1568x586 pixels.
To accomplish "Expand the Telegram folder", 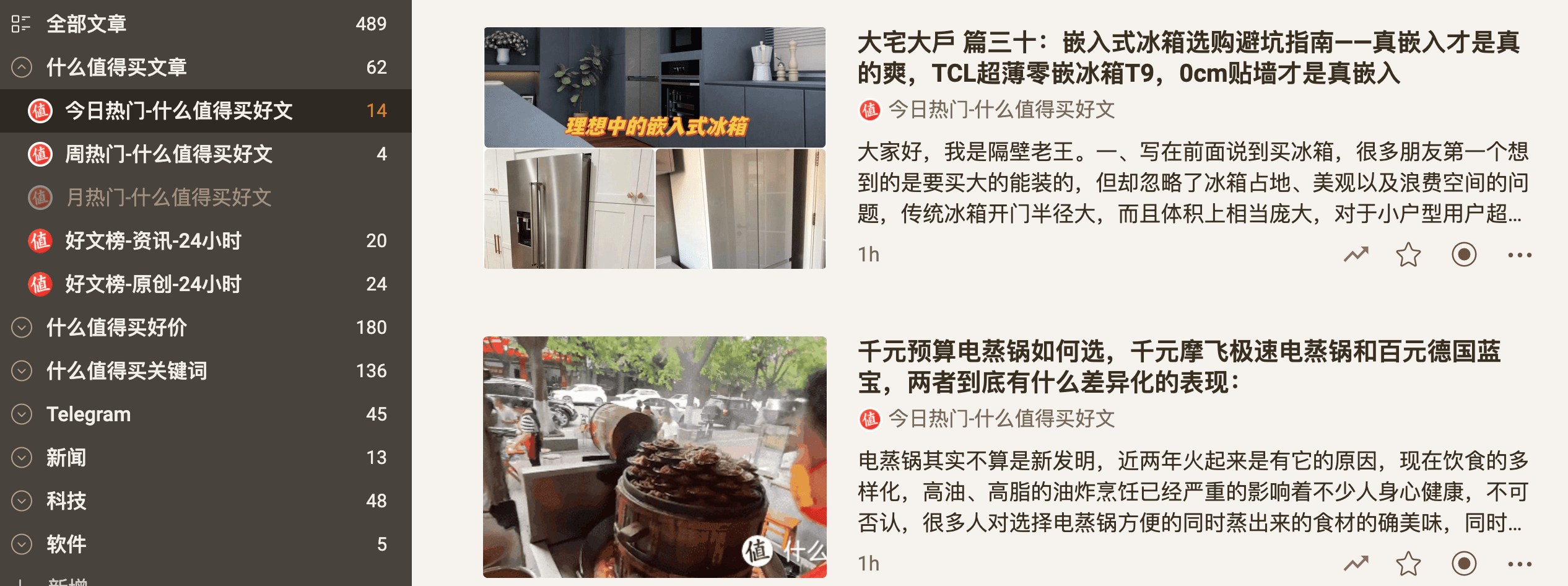I will (22, 414).
